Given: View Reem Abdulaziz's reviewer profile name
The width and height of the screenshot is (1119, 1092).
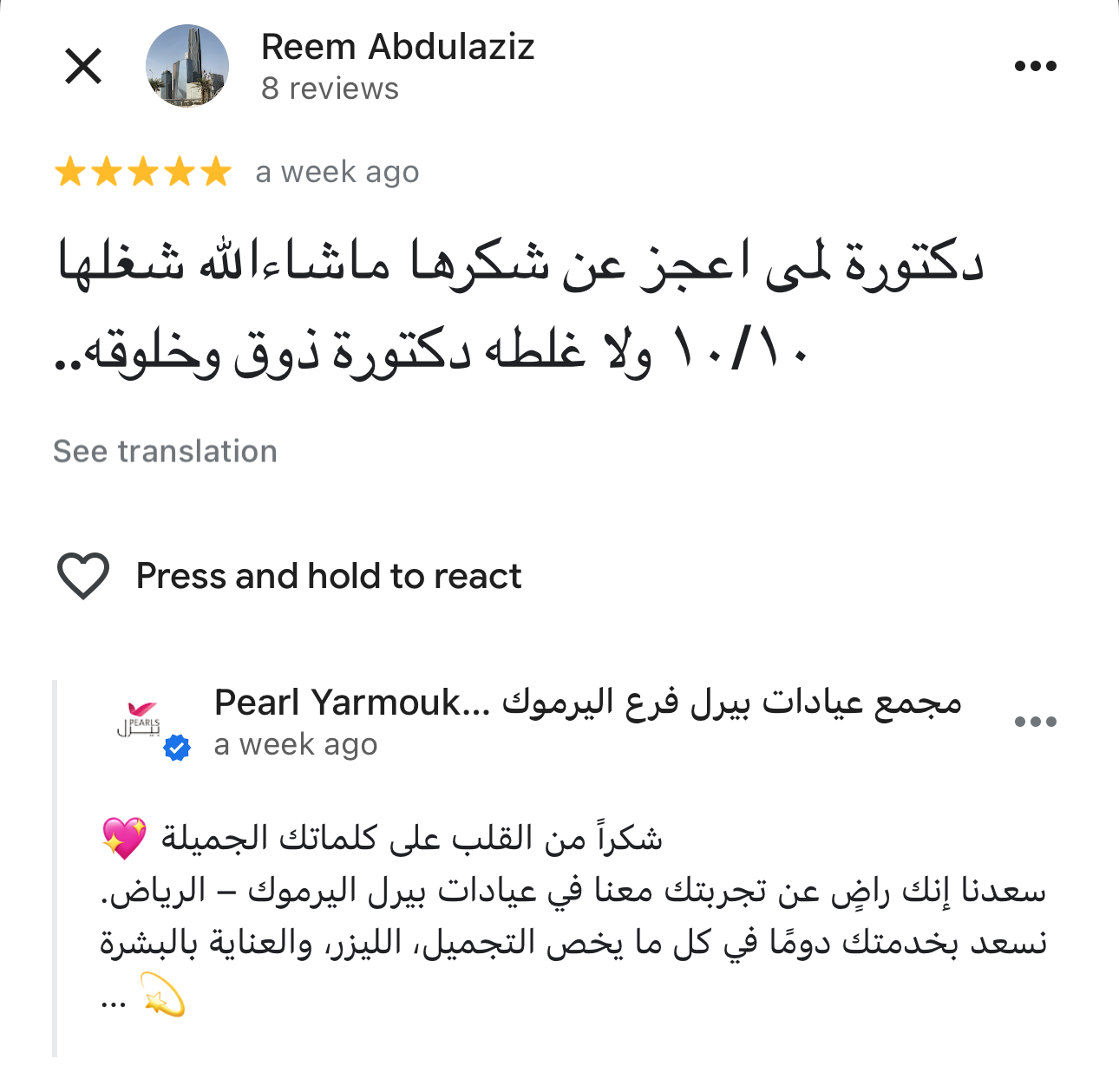Looking at the screenshot, I should 397,48.
